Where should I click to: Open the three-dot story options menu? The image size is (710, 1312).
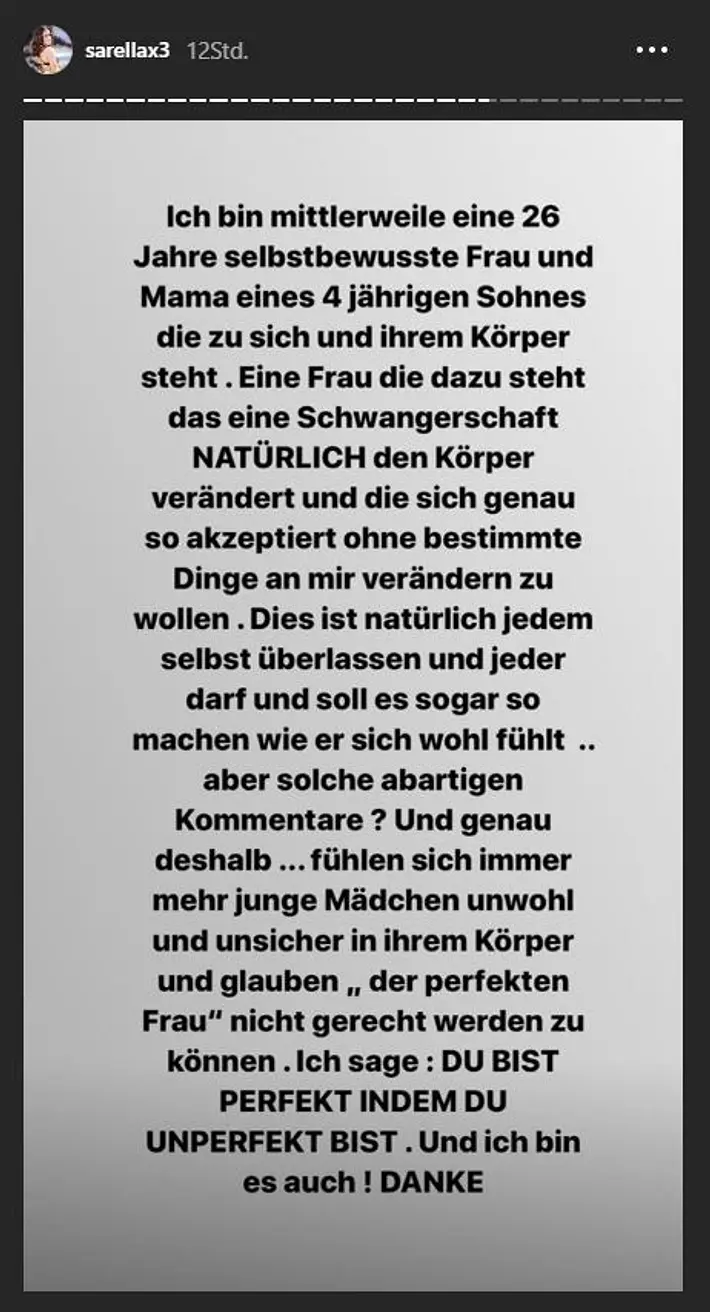tap(652, 49)
